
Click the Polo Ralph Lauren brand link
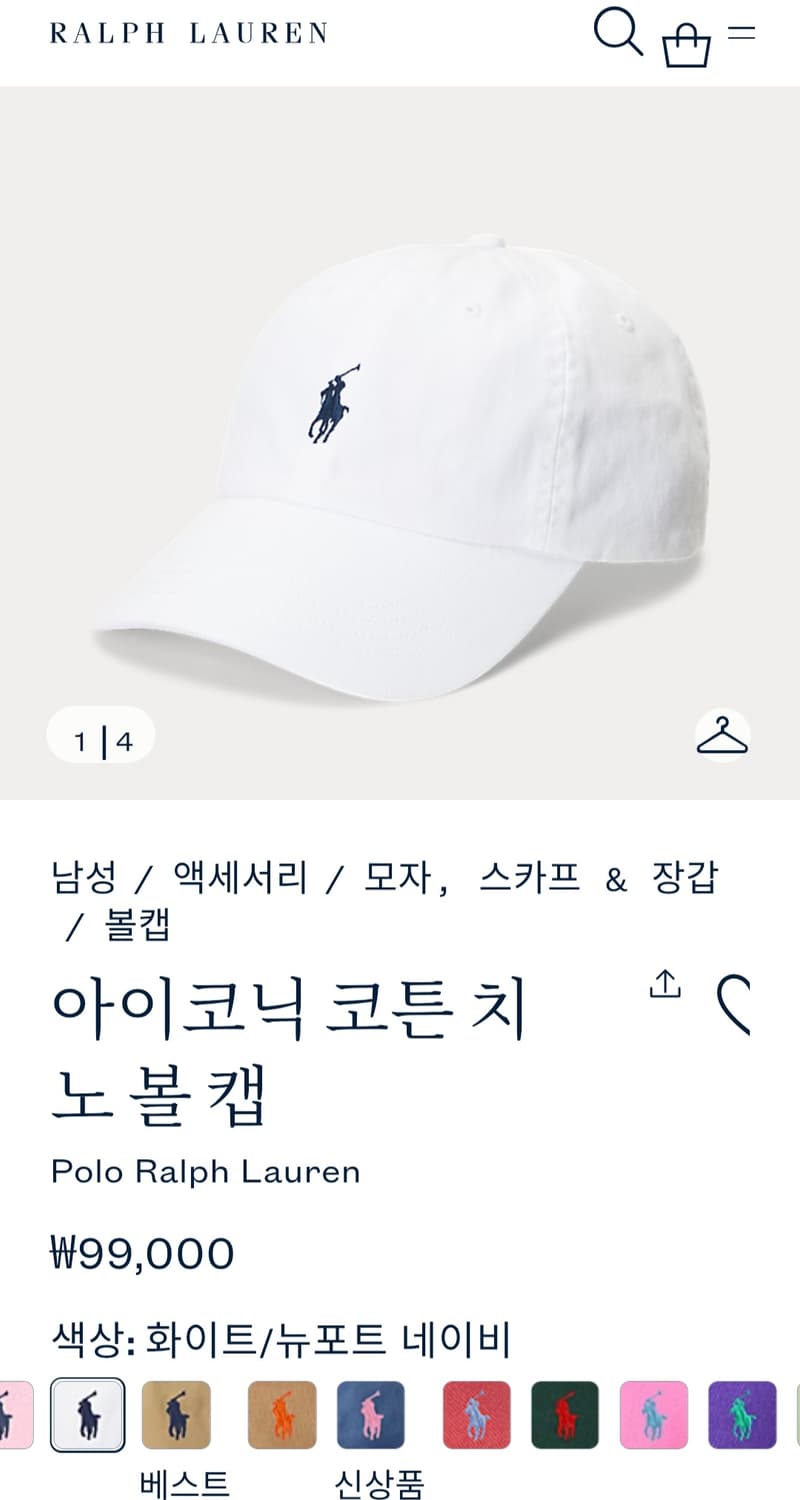[x=205, y=1172]
